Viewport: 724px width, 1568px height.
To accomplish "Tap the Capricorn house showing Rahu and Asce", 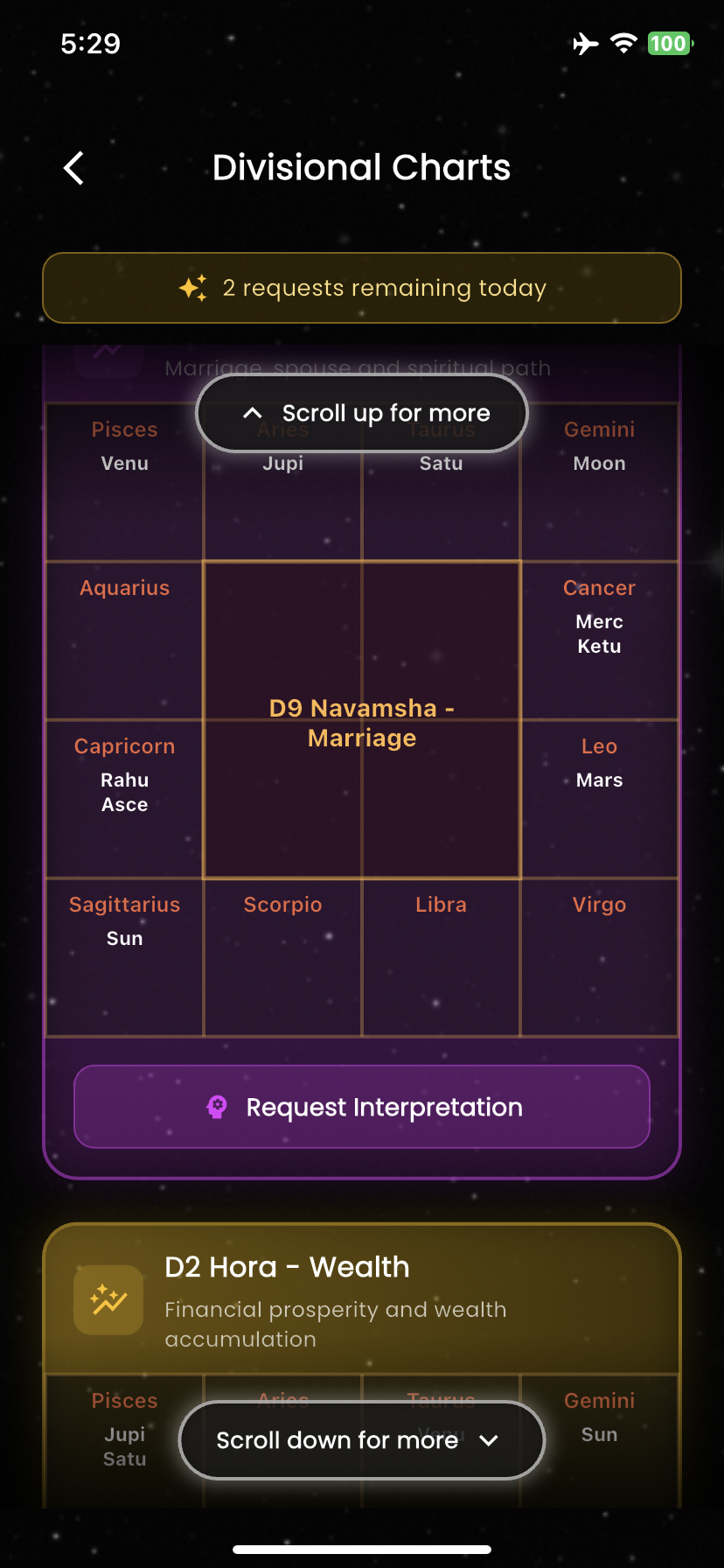I will 124,798.
